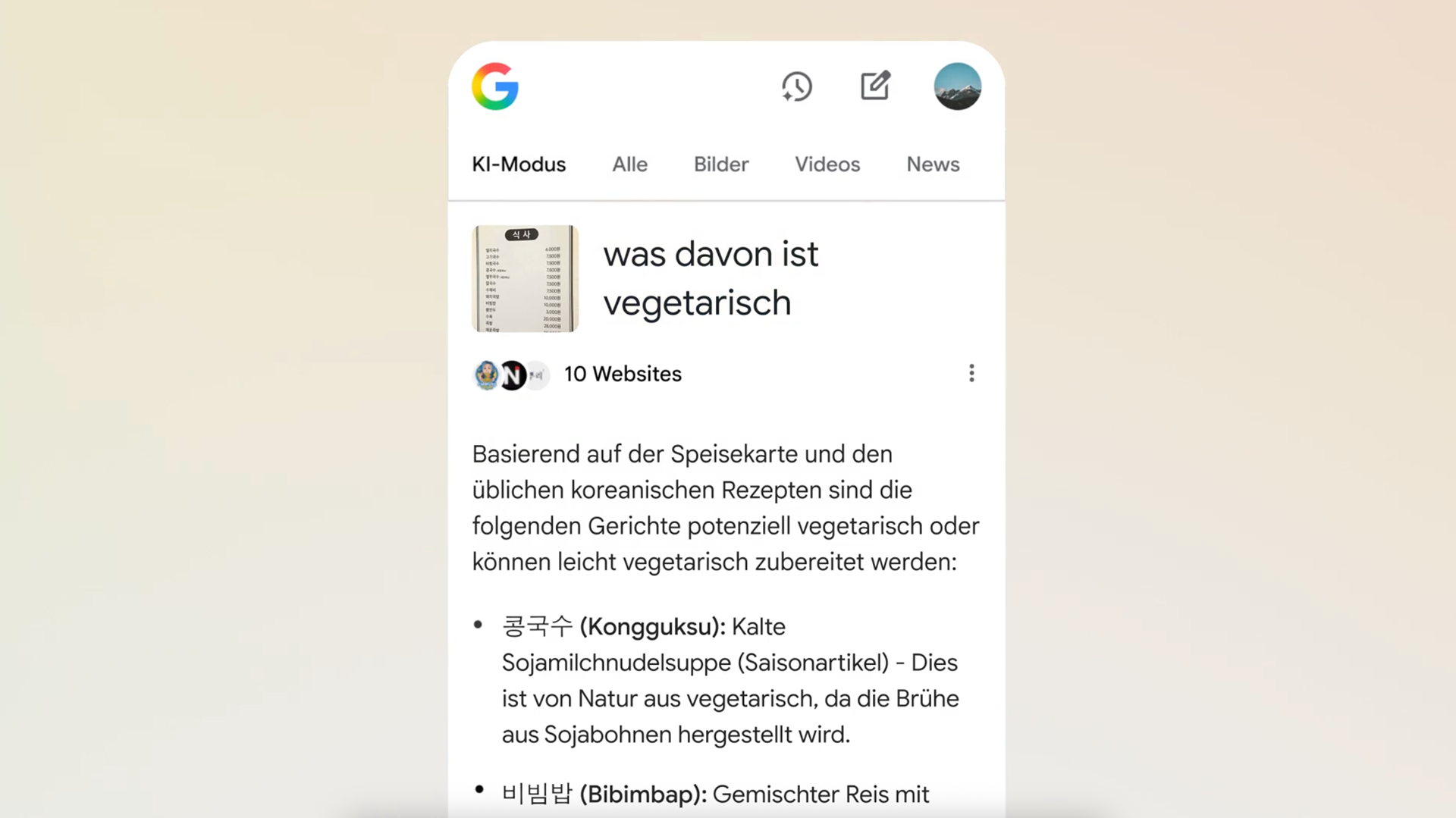Select the KI-Modus tab
The width and height of the screenshot is (1456, 818).
pos(519,165)
